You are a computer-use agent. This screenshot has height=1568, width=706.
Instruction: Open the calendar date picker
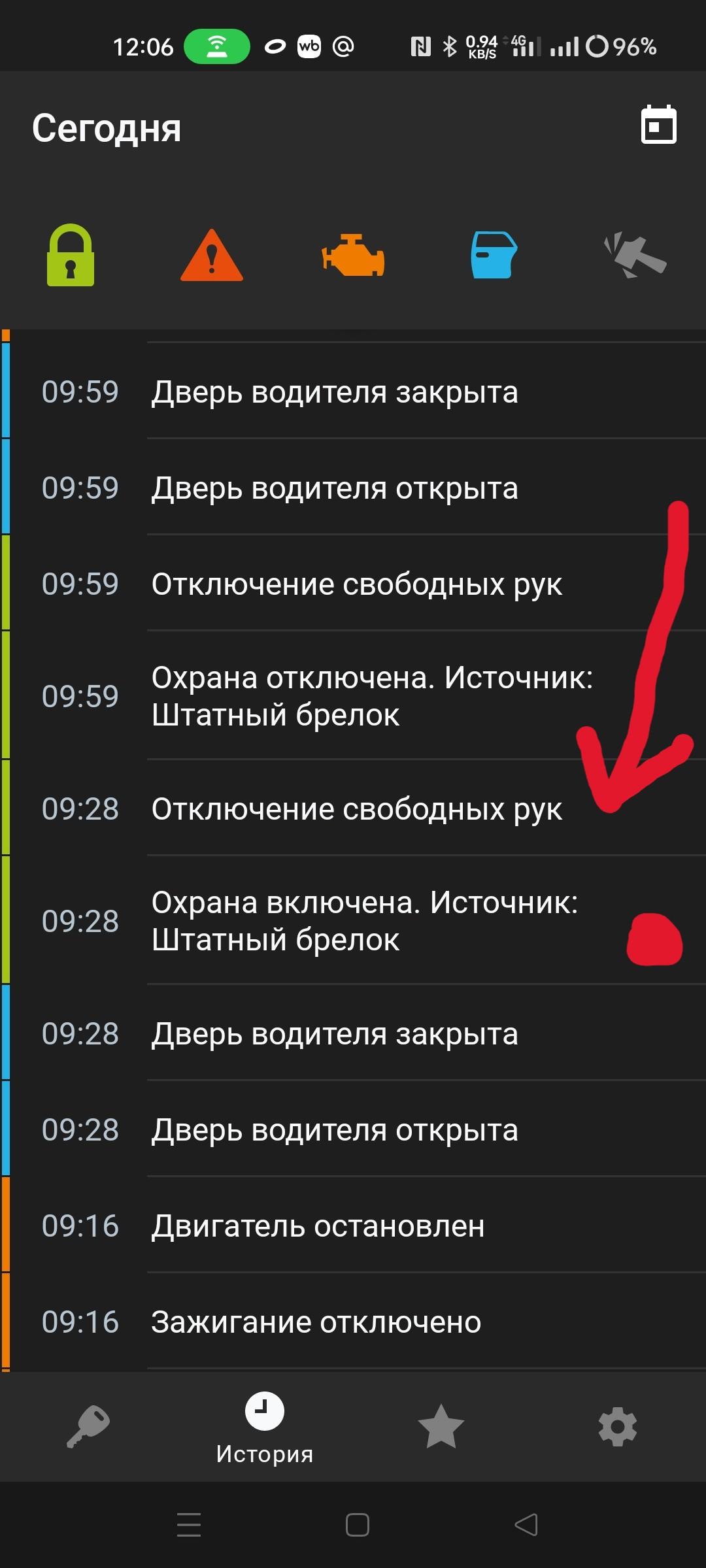coord(658,125)
